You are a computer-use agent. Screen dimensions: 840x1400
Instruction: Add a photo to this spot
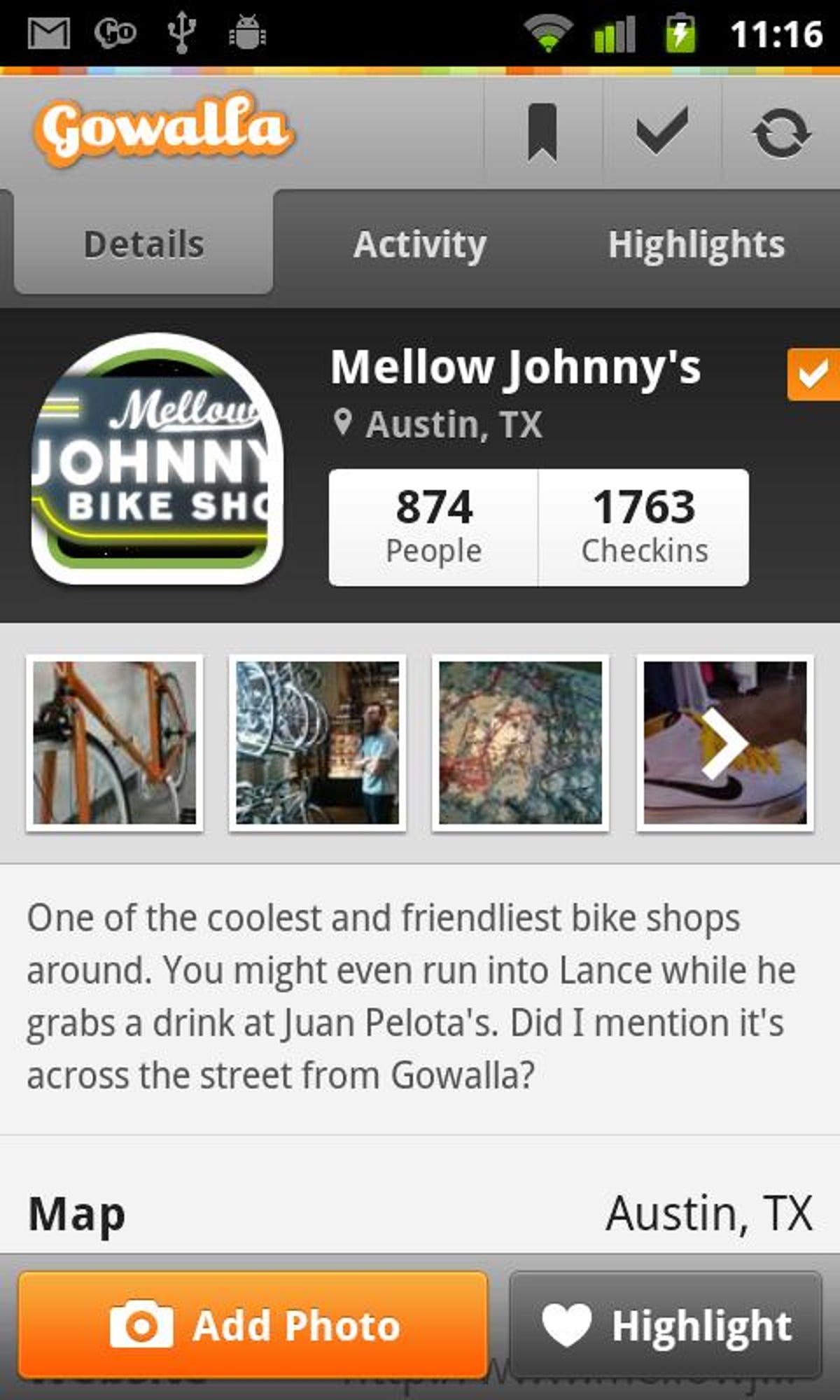tap(253, 1325)
